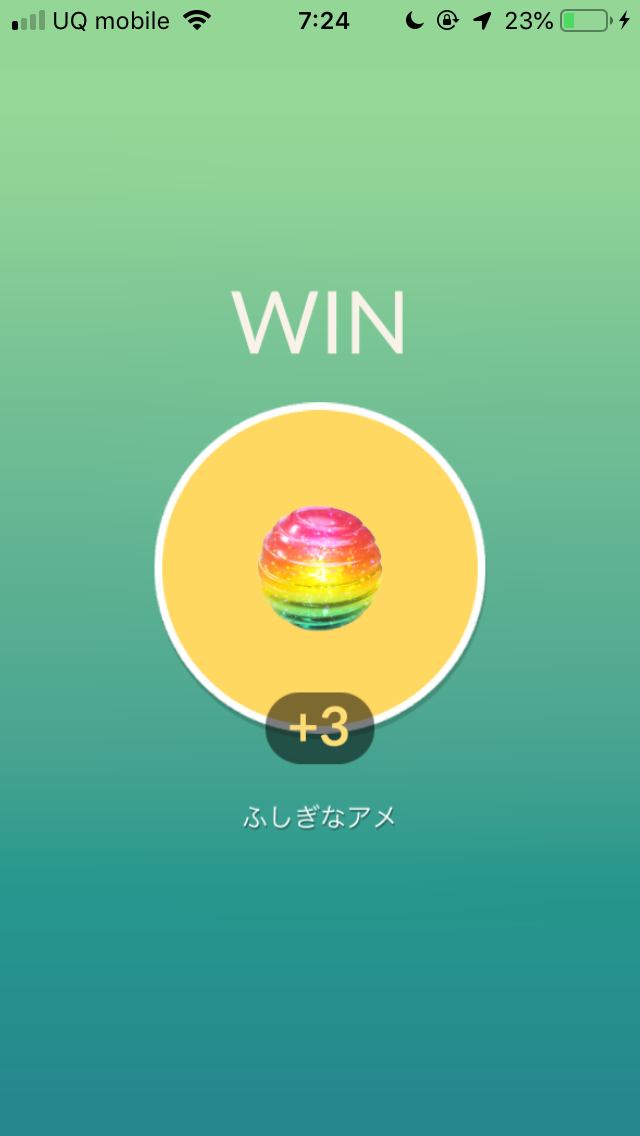Viewport: 640px width, 1136px height.
Task: Tap the ふしぎなアメ reward circle
Action: tap(320, 567)
